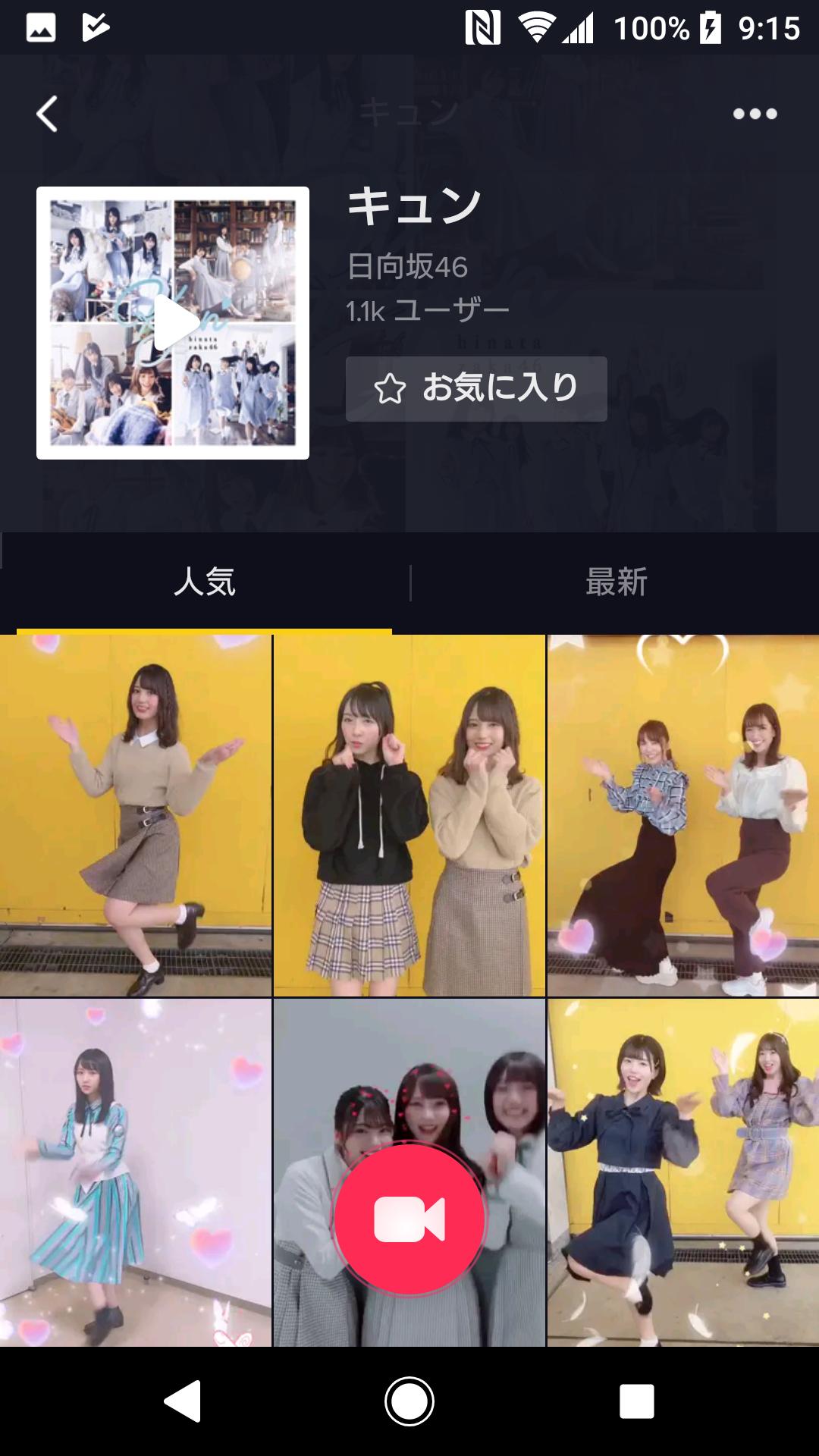Add song to favorites with お気に入り

(476, 389)
